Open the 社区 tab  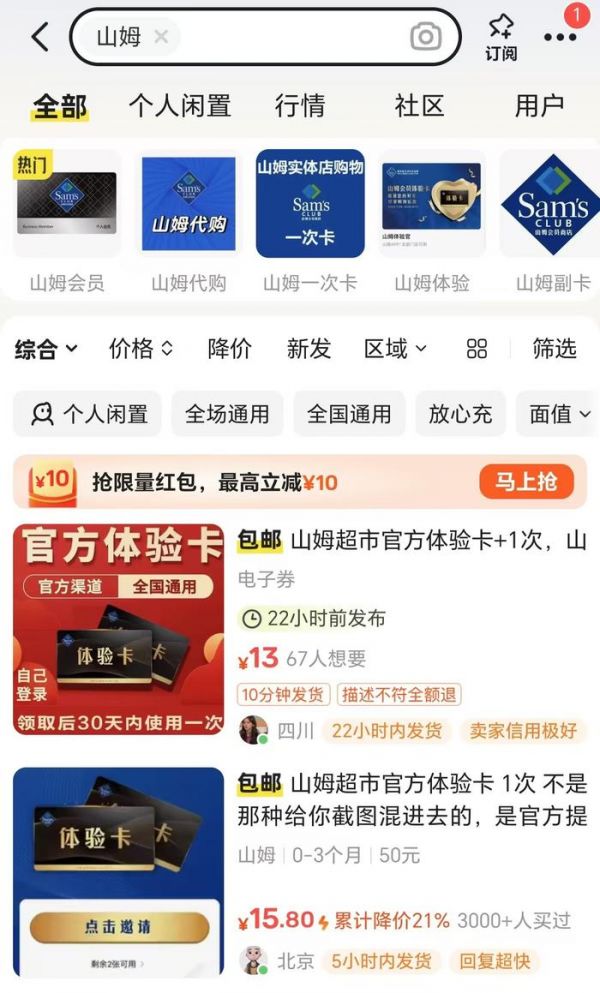click(x=419, y=105)
